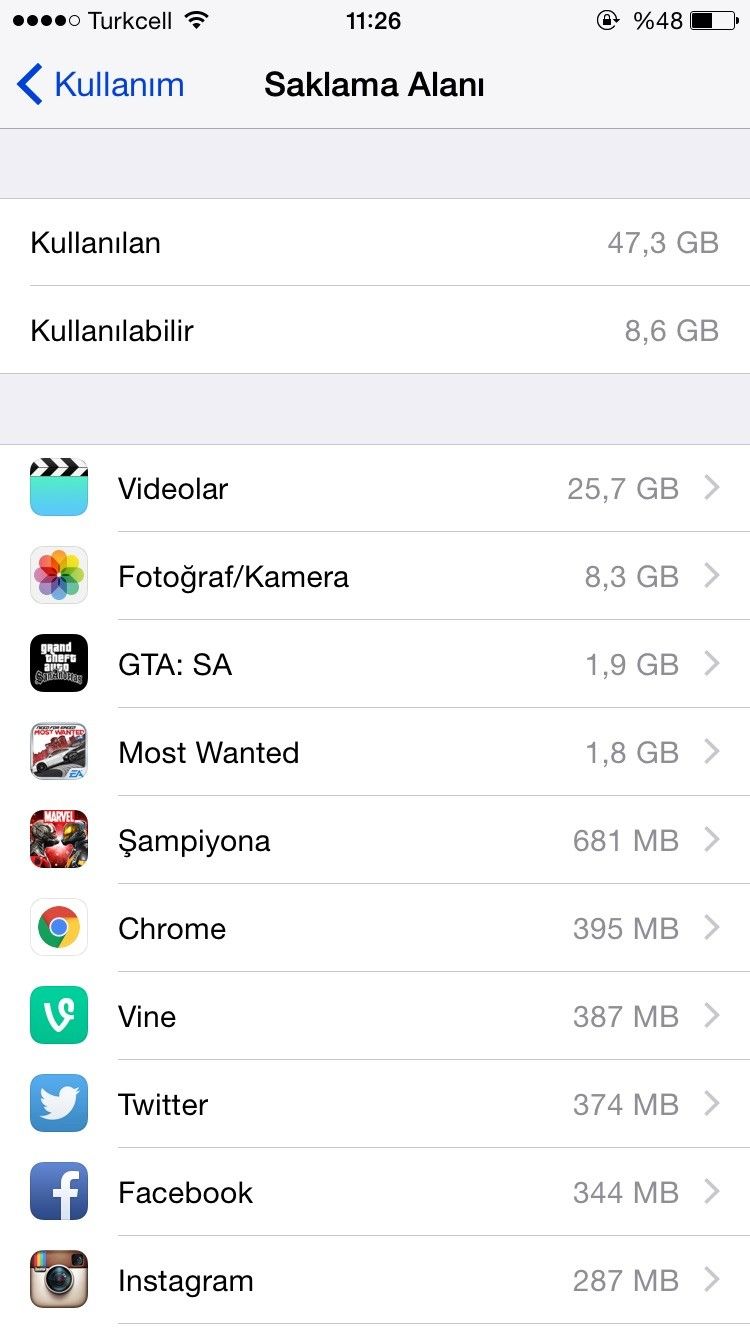The height and width of the screenshot is (1334, 750).
Task: Open Facebook storage usage
Action: point(375,1193)
